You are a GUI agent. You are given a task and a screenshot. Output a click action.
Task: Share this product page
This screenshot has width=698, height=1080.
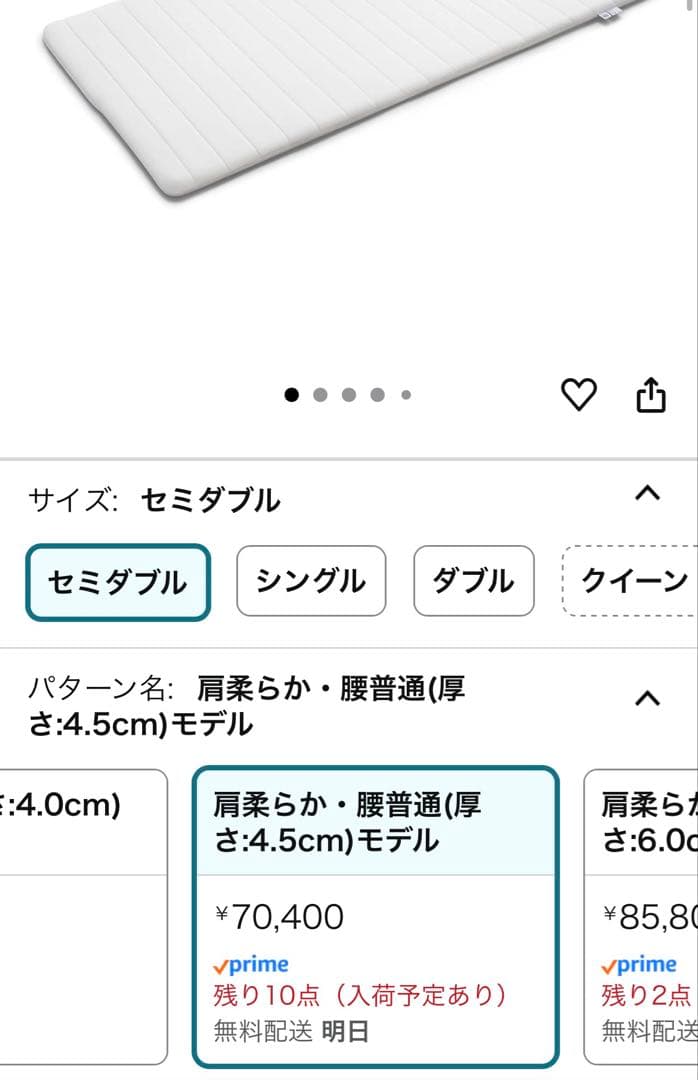651,395
